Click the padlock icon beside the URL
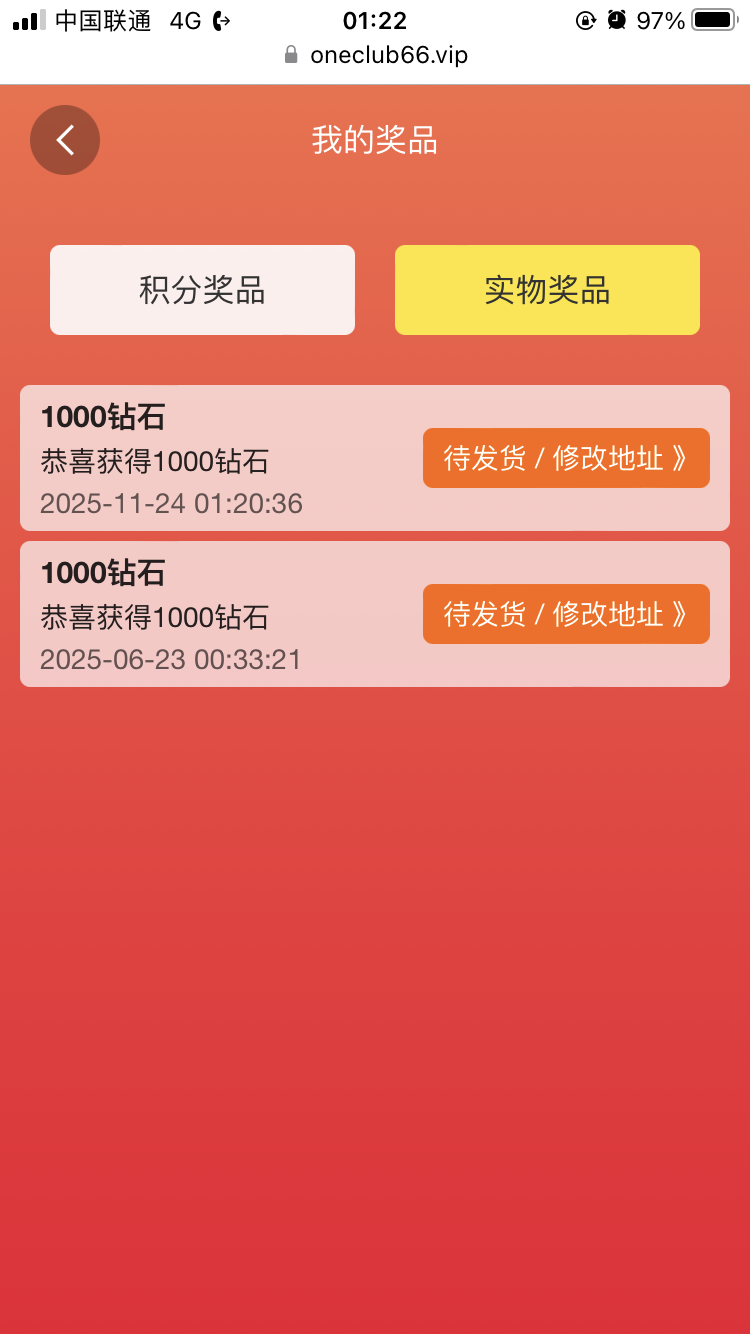The image size is (750, 1334). (291, 55)
